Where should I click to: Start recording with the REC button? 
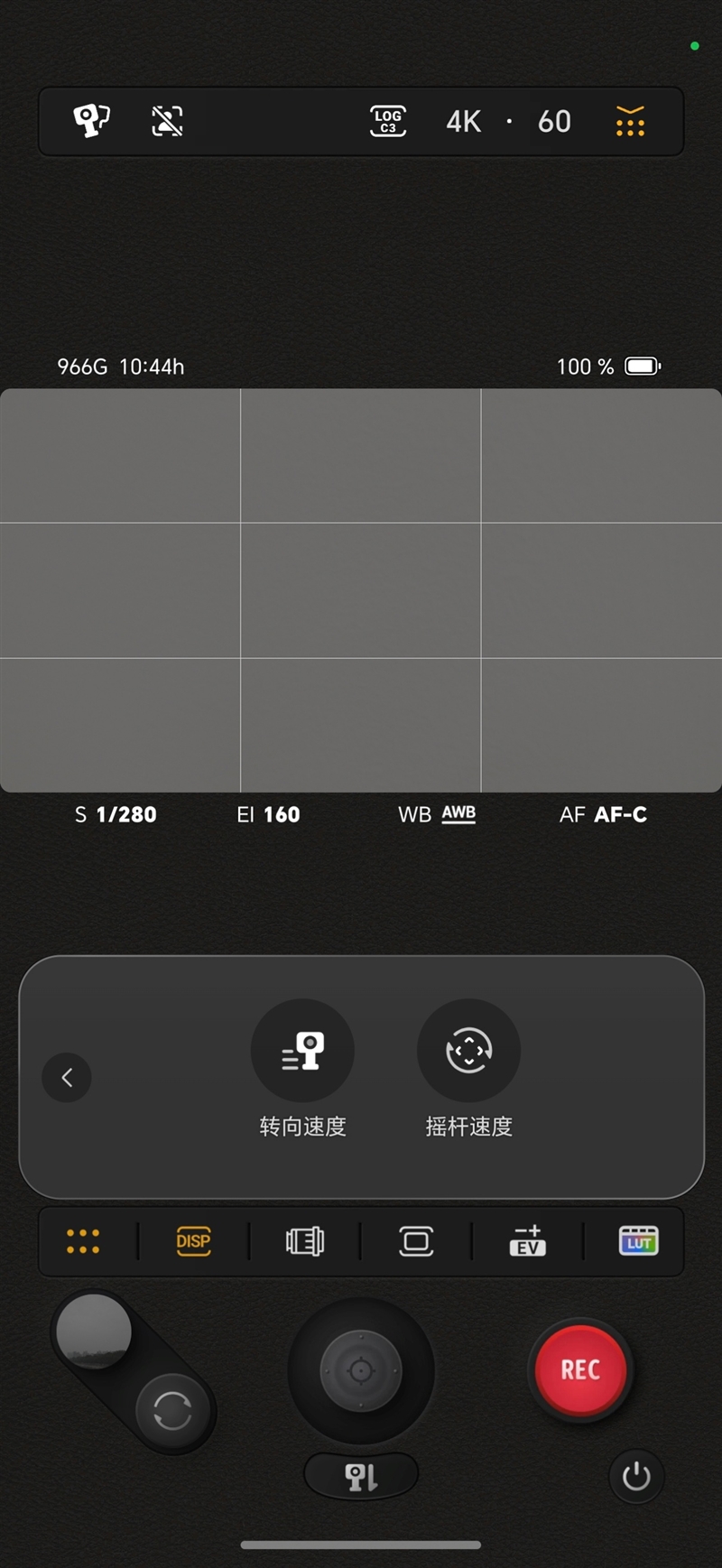tap(580, 1369)
